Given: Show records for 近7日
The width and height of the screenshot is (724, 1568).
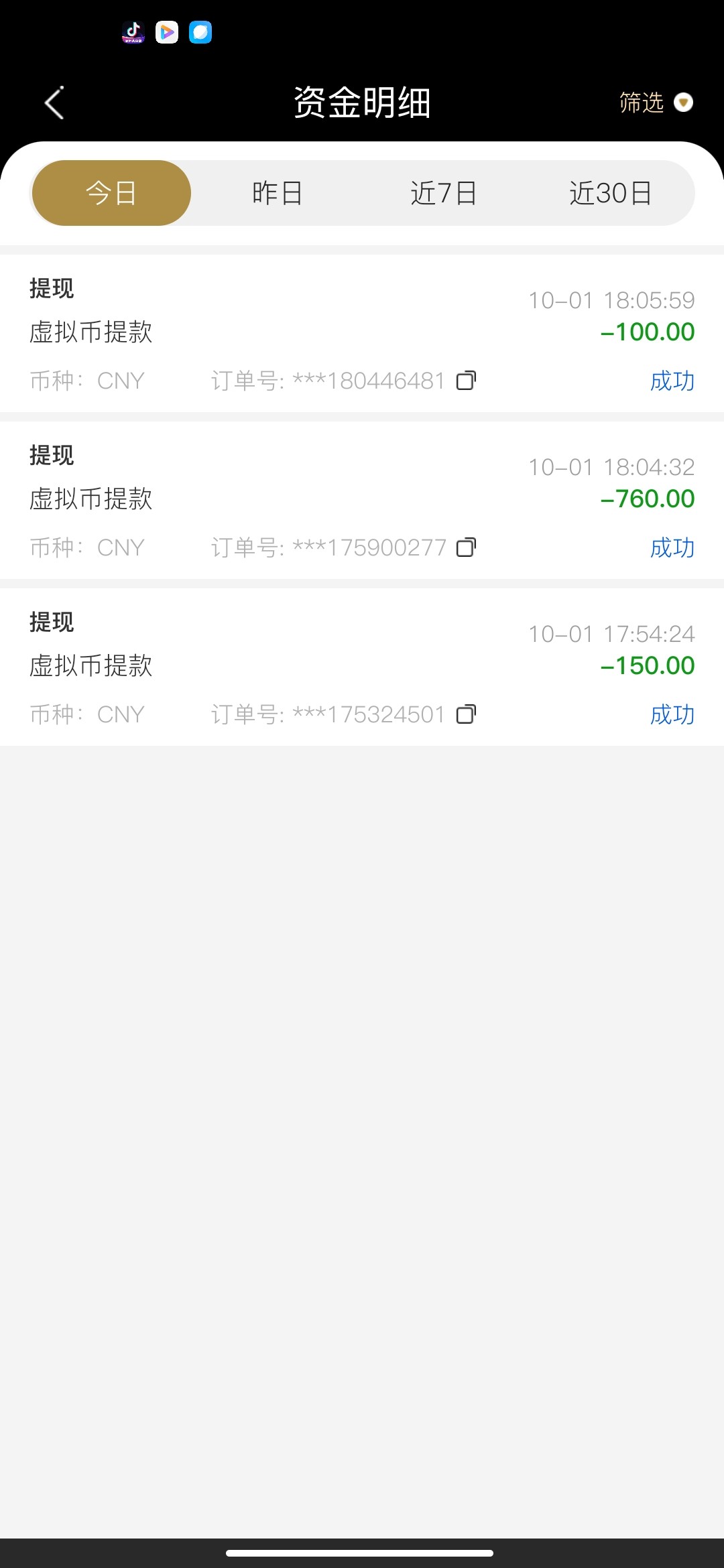Looking at the screenshot, I should click(x=443, y=193).
